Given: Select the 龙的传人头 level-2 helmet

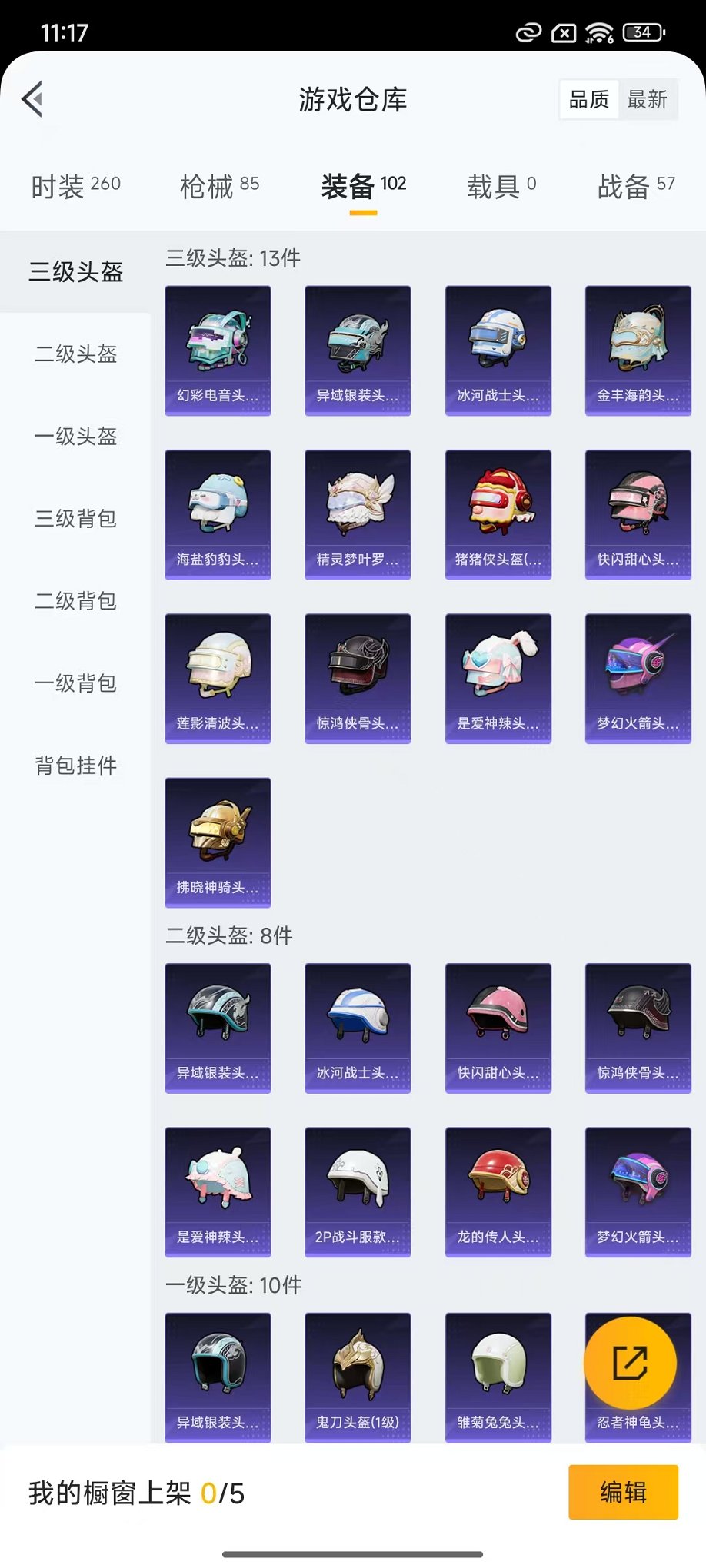Looking at the screenshot, I should click(x=498, y=1192).
